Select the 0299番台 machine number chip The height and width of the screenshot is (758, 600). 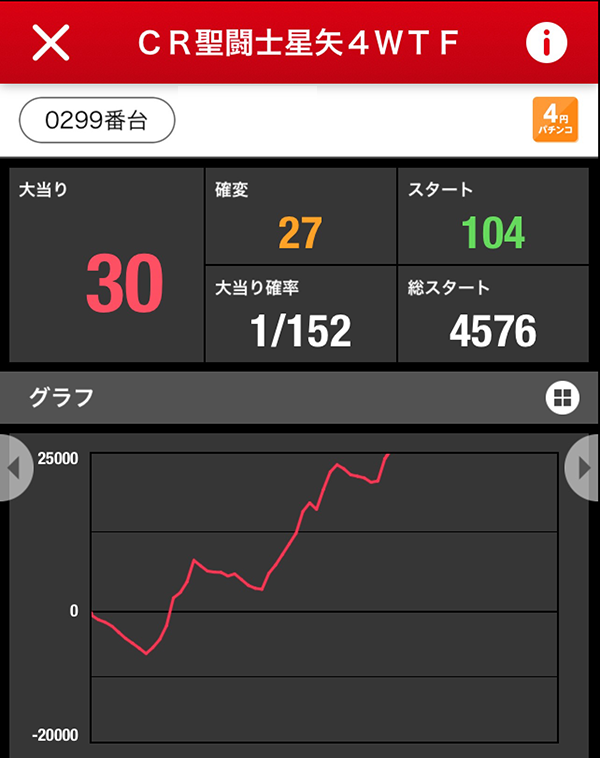coord(97,120)
